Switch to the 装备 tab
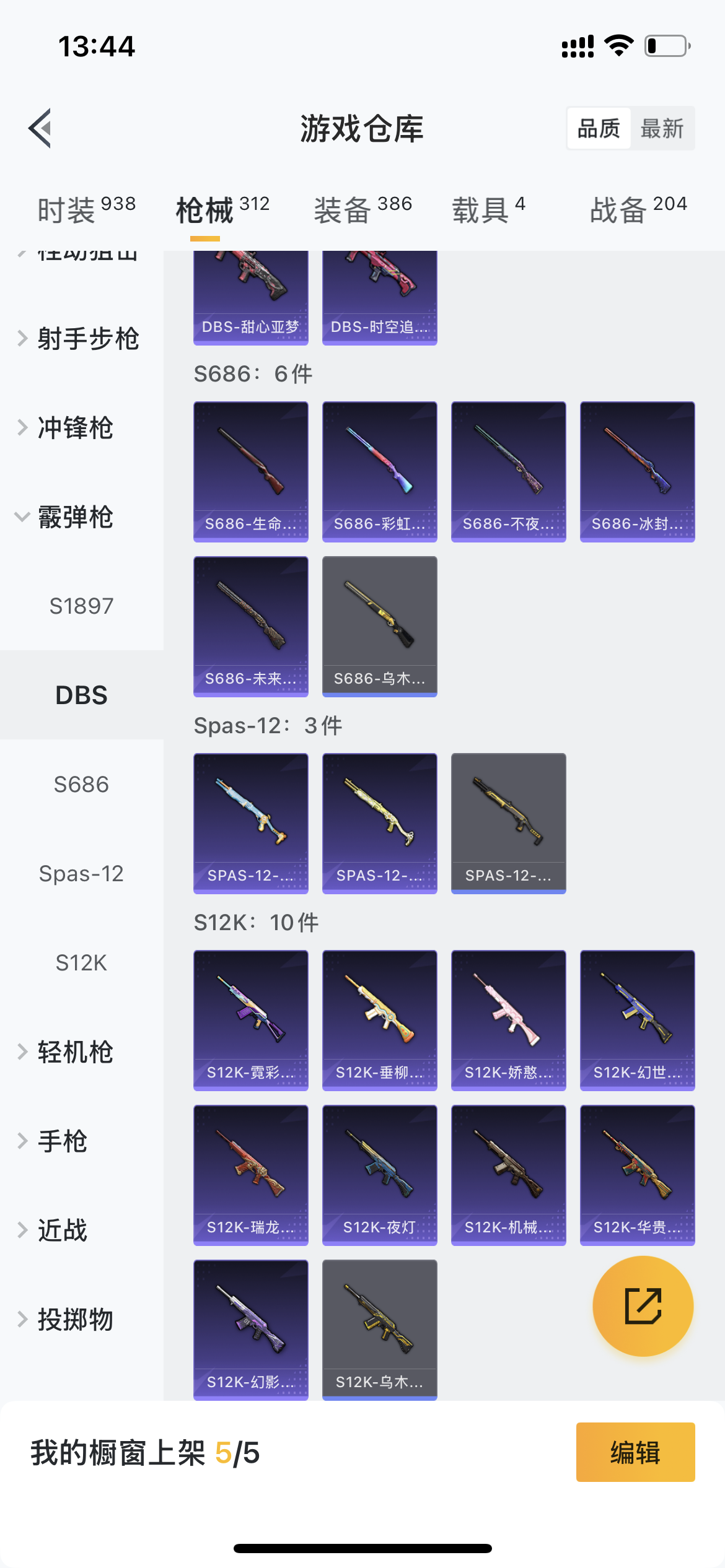The width and height of the screenshot is (725, 1568). [362, 209]
